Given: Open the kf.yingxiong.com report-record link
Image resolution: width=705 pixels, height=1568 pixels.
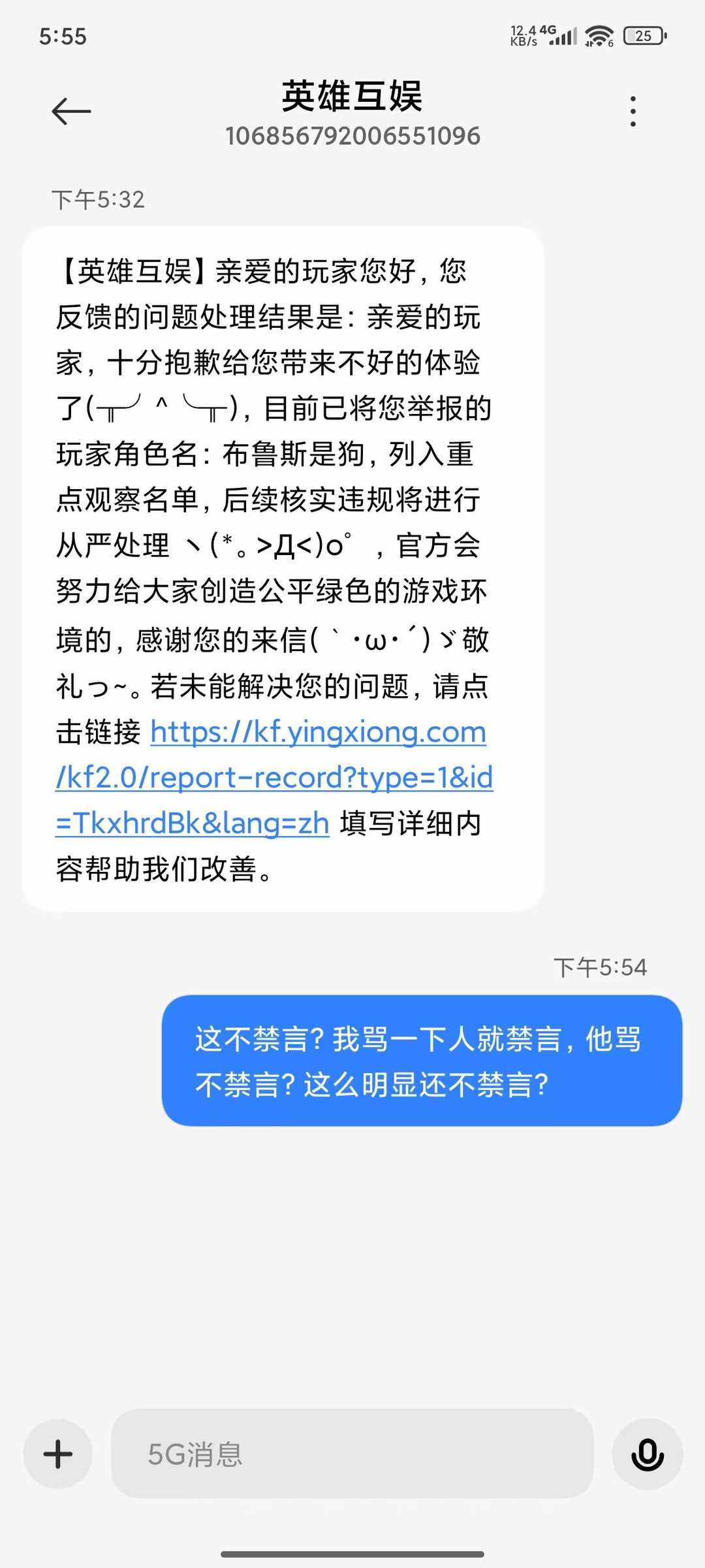Looking at the screenshot, I should point(274,777).
